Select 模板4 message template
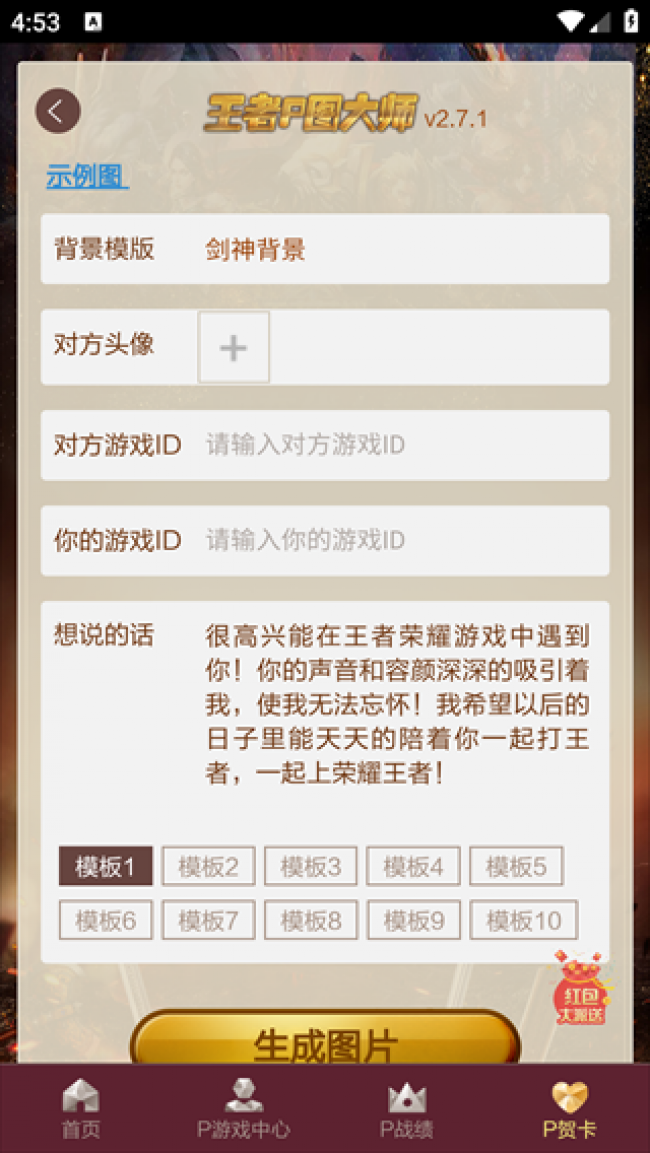This screenshot has height=1153, width=650. coord(413,866)
